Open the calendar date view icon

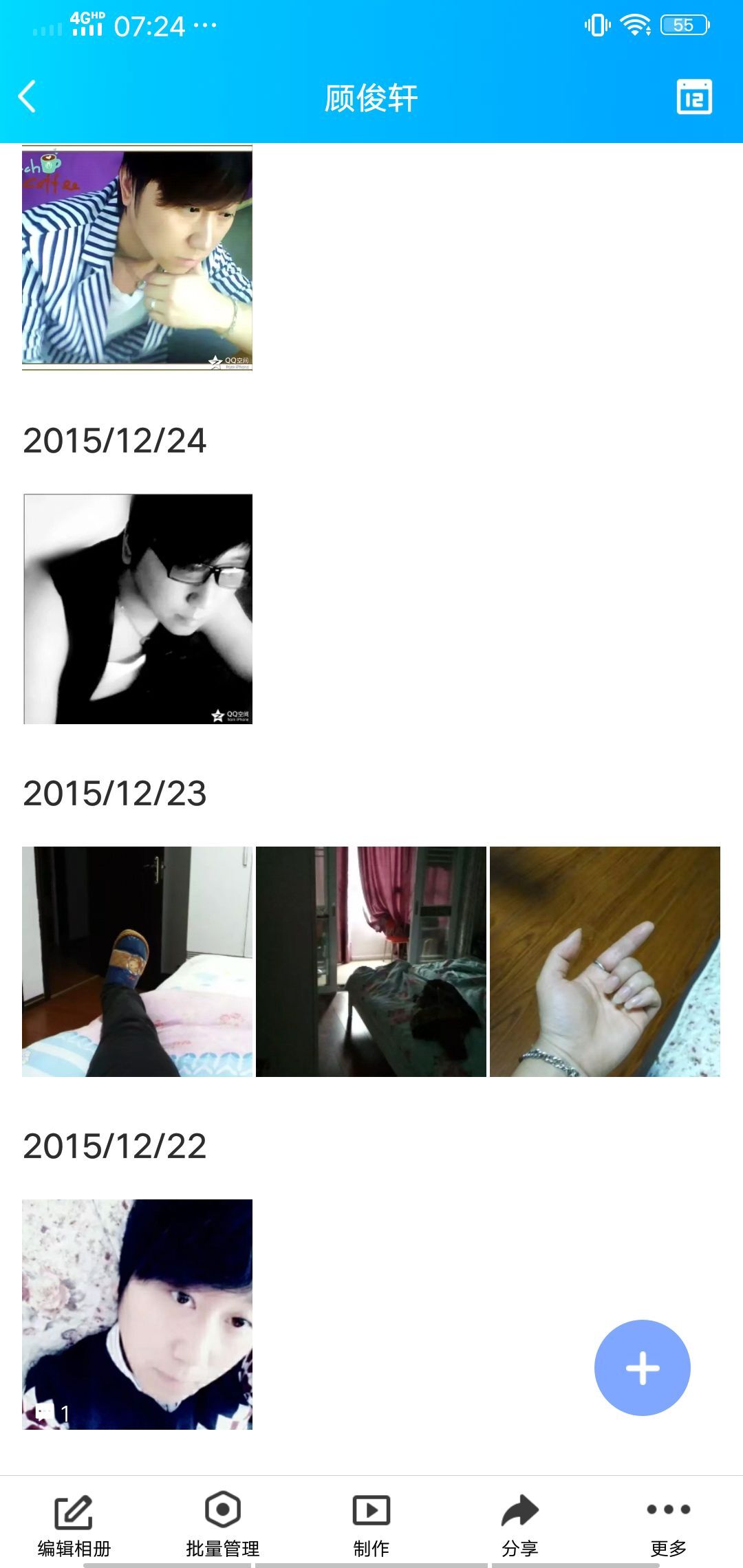click(x=693, y=97)
